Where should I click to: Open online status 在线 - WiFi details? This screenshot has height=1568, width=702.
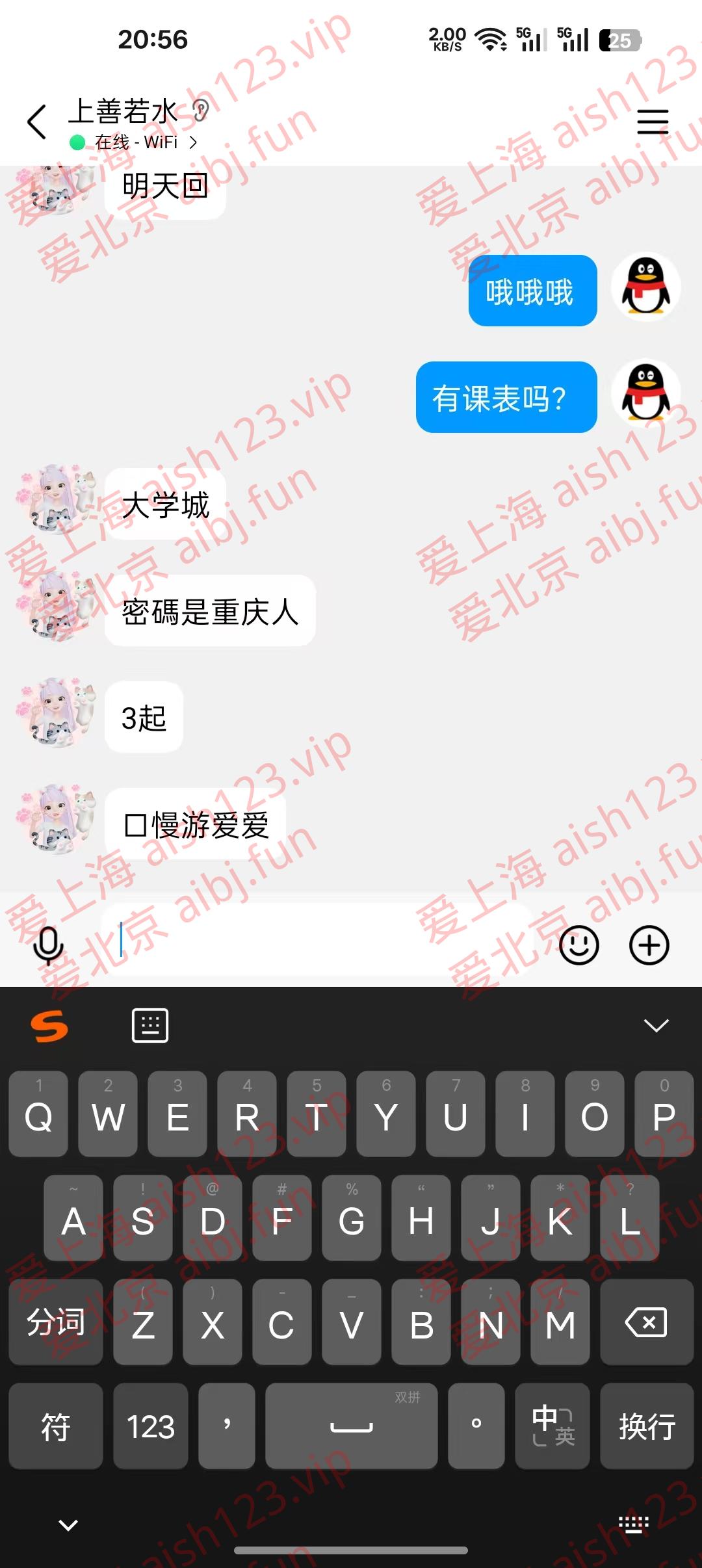tap(136, 142)
